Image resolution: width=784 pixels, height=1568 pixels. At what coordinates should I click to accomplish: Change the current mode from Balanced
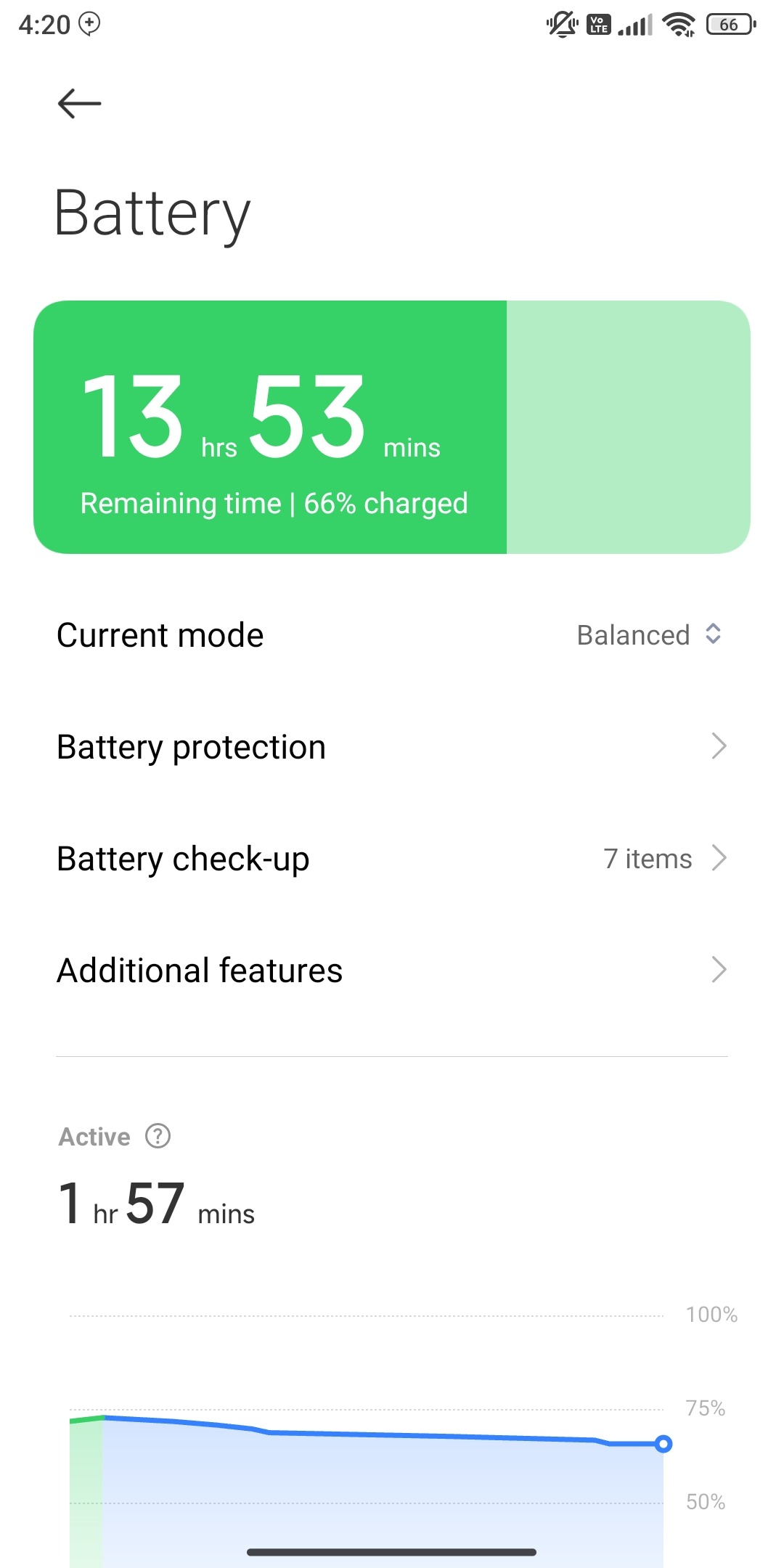coord(649,635)
